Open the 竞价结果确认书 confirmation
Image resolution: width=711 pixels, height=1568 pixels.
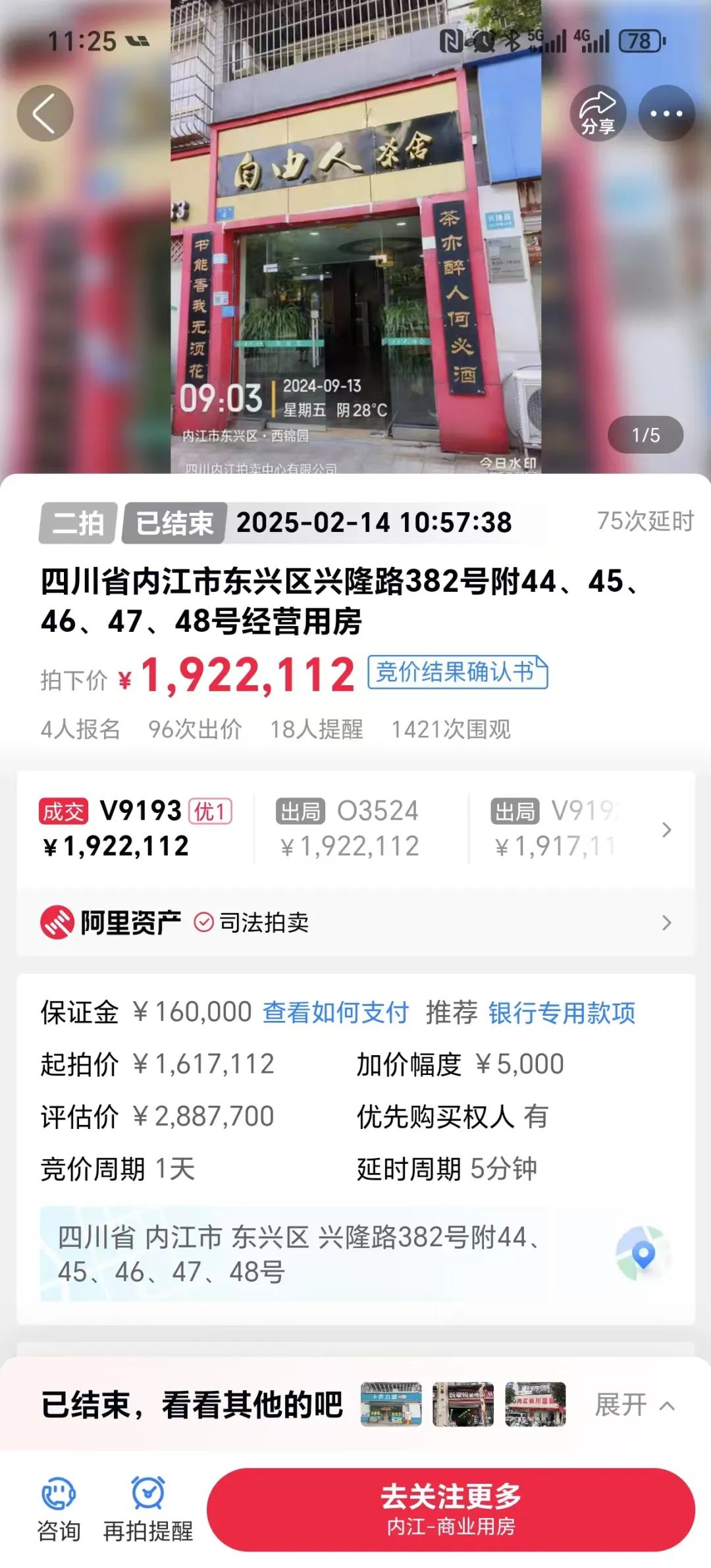pos(458,672)
